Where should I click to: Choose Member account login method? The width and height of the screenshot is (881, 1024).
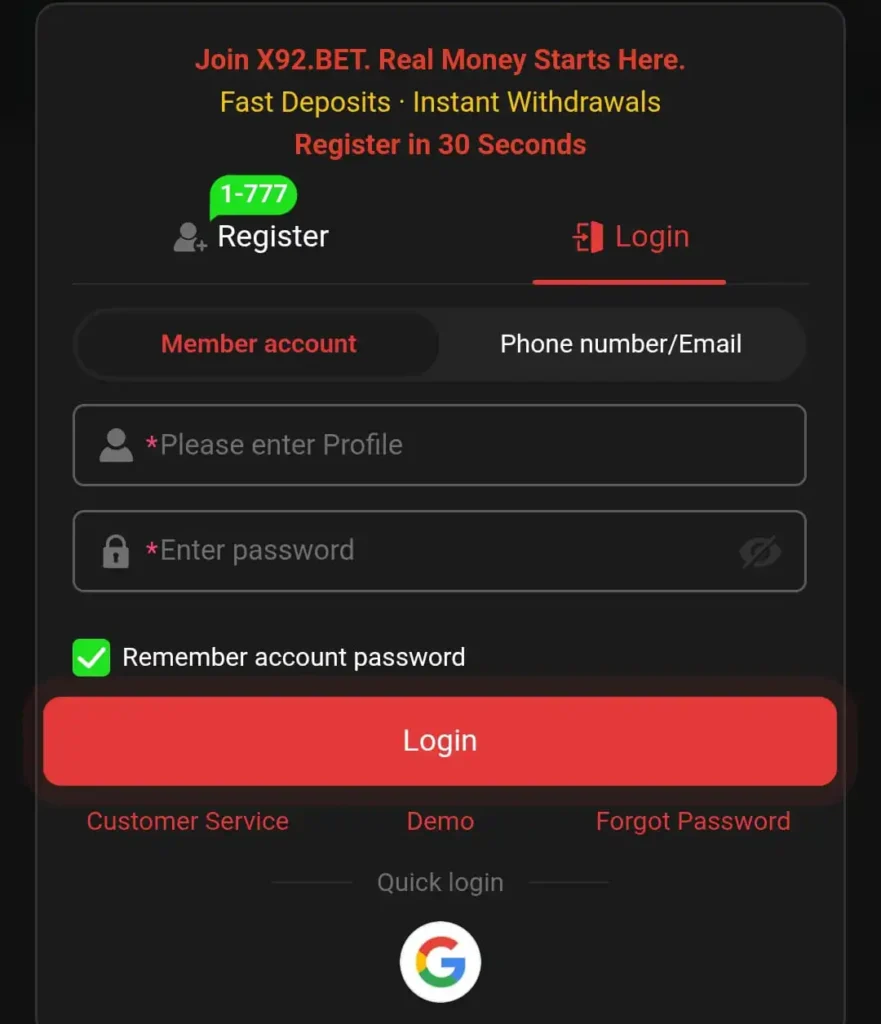[x=258, y=344]
